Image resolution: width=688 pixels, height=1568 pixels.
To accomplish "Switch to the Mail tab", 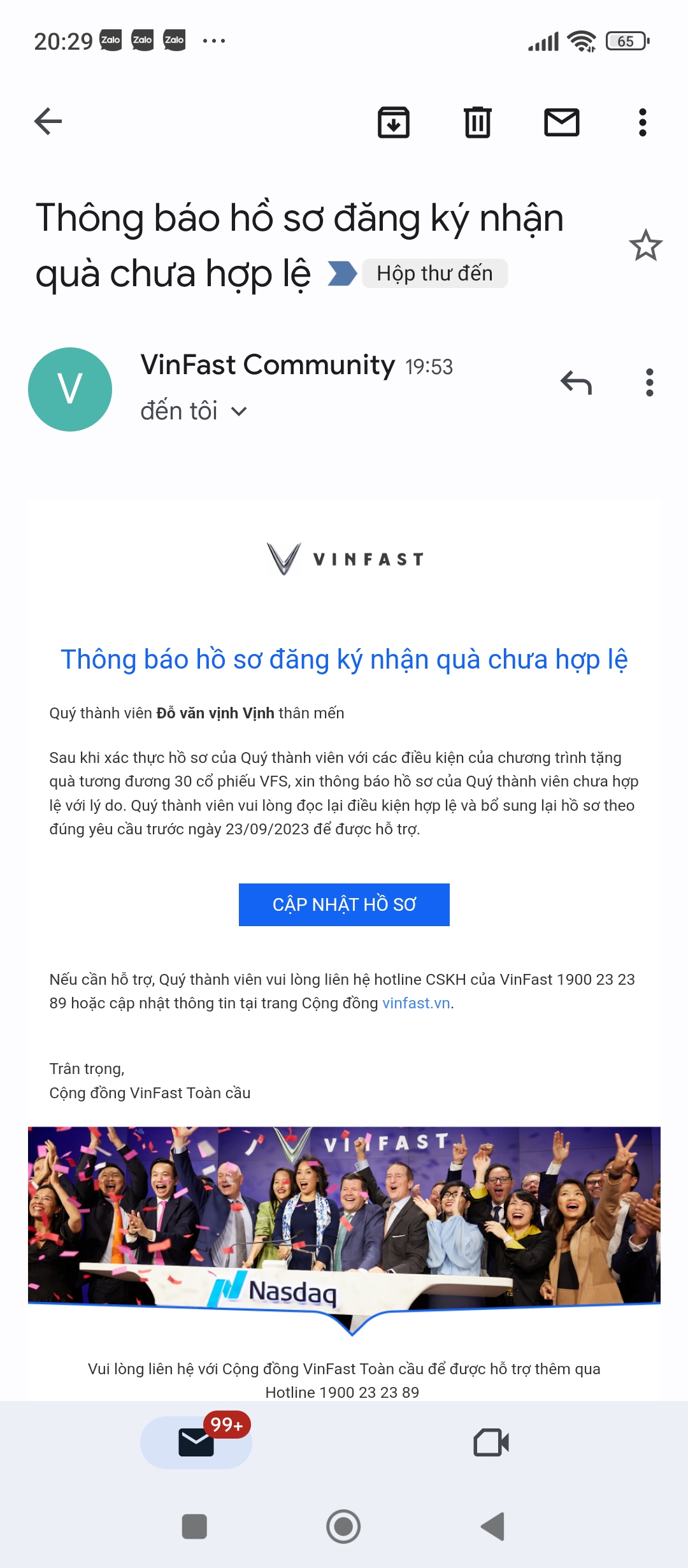I will (x=196, y=1442).
